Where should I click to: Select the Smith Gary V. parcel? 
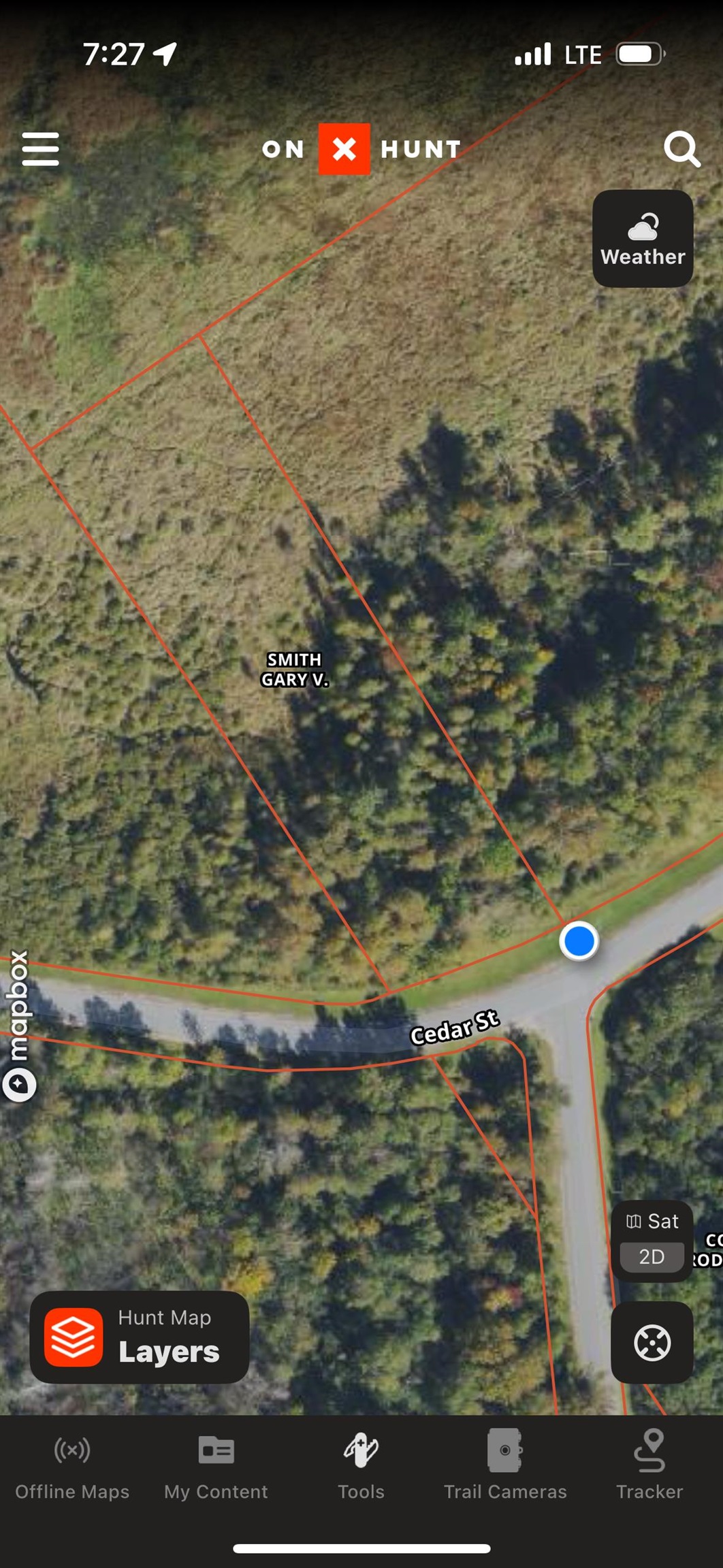295,670
